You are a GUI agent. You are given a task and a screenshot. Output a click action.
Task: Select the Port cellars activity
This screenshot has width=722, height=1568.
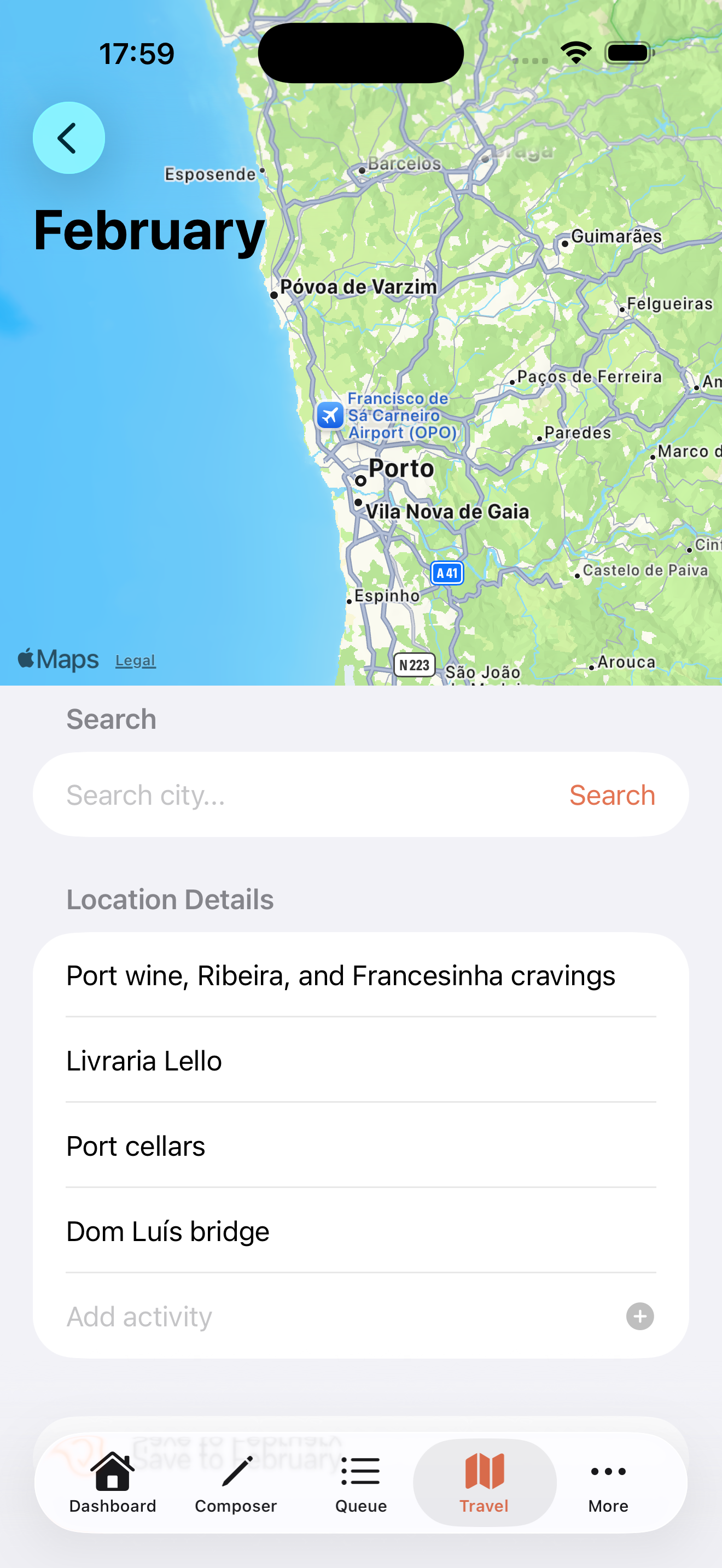coord(136,1145)
